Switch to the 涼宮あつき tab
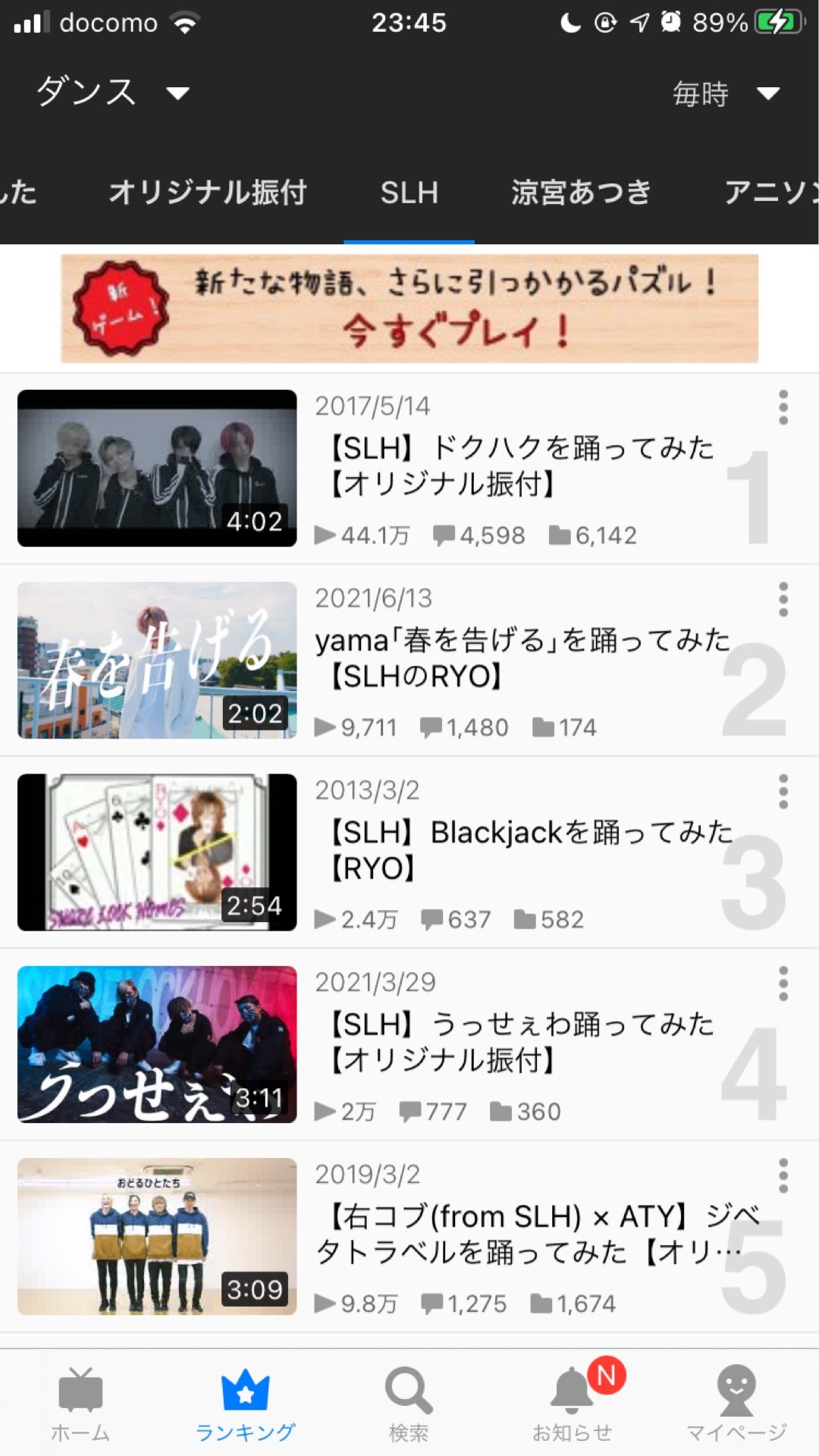 pyautogui.click(x=581, y=193)
